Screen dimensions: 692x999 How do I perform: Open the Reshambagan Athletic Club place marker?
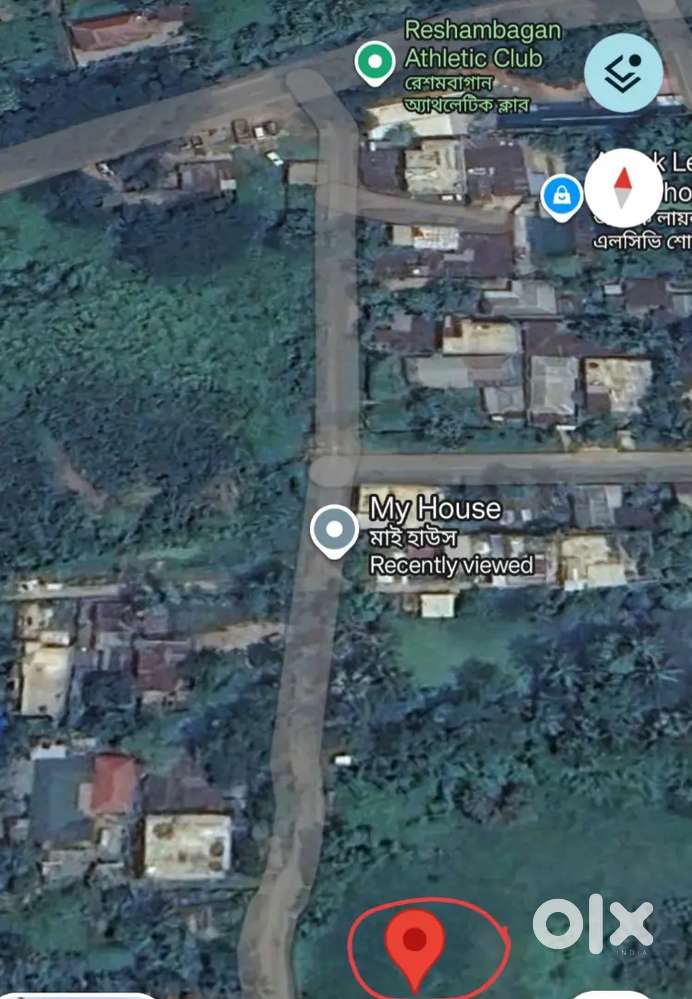tap(374, 62)
